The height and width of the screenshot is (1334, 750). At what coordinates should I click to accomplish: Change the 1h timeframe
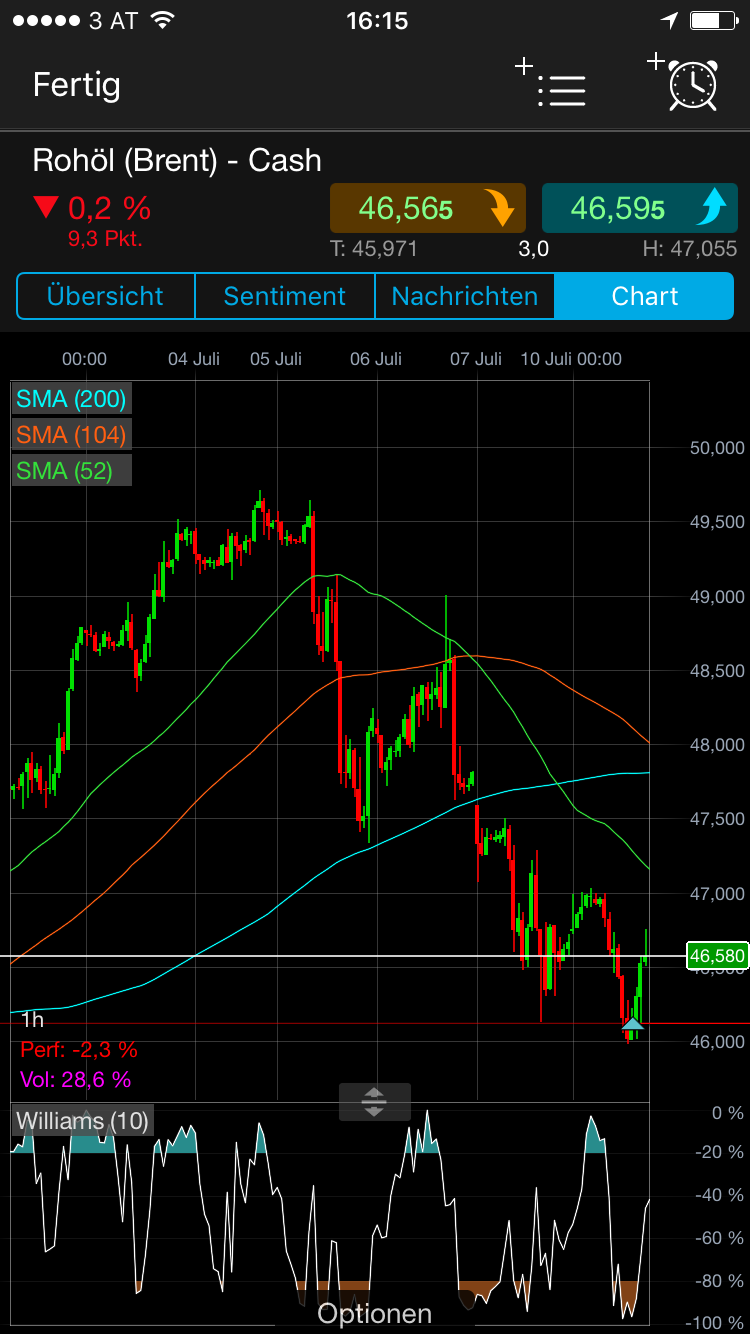32,1020
